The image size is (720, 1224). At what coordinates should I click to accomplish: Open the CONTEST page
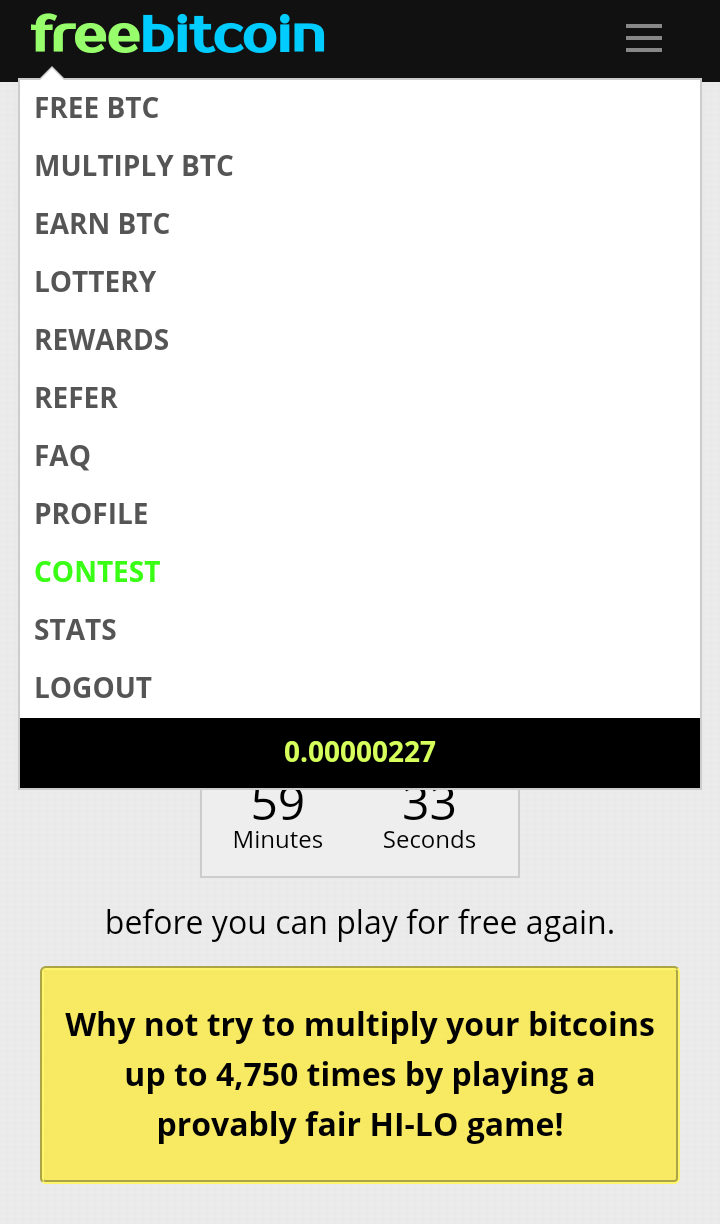point(97,572)
